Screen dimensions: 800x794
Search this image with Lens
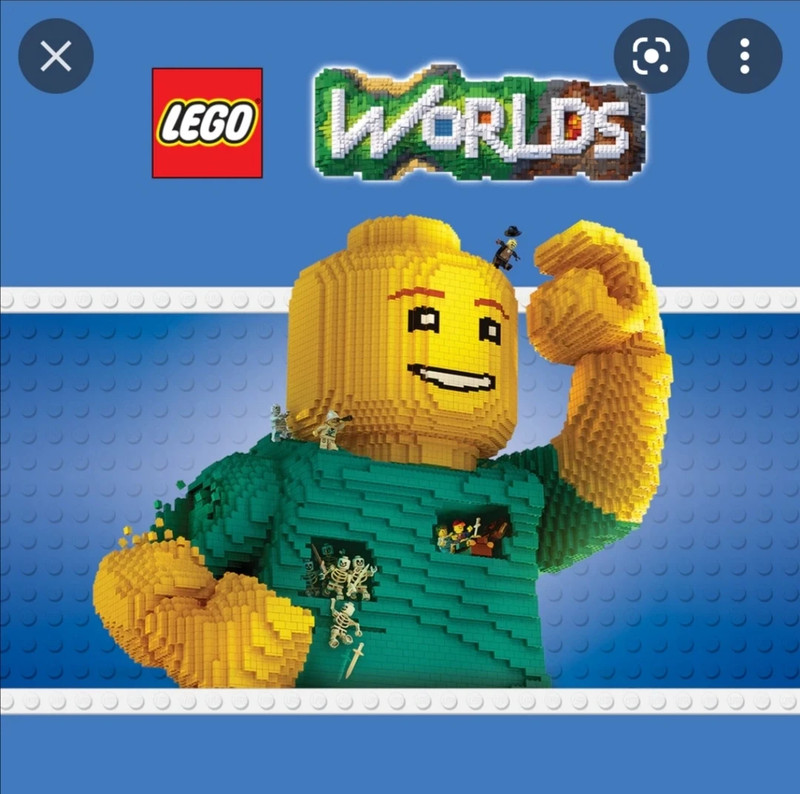point(651,56)
